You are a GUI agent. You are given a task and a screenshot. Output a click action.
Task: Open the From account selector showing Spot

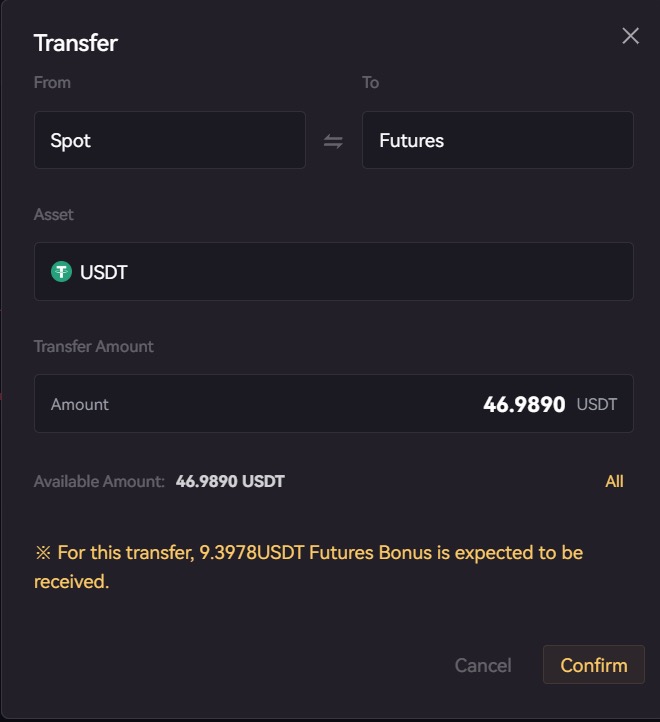[x=169, y=140]
